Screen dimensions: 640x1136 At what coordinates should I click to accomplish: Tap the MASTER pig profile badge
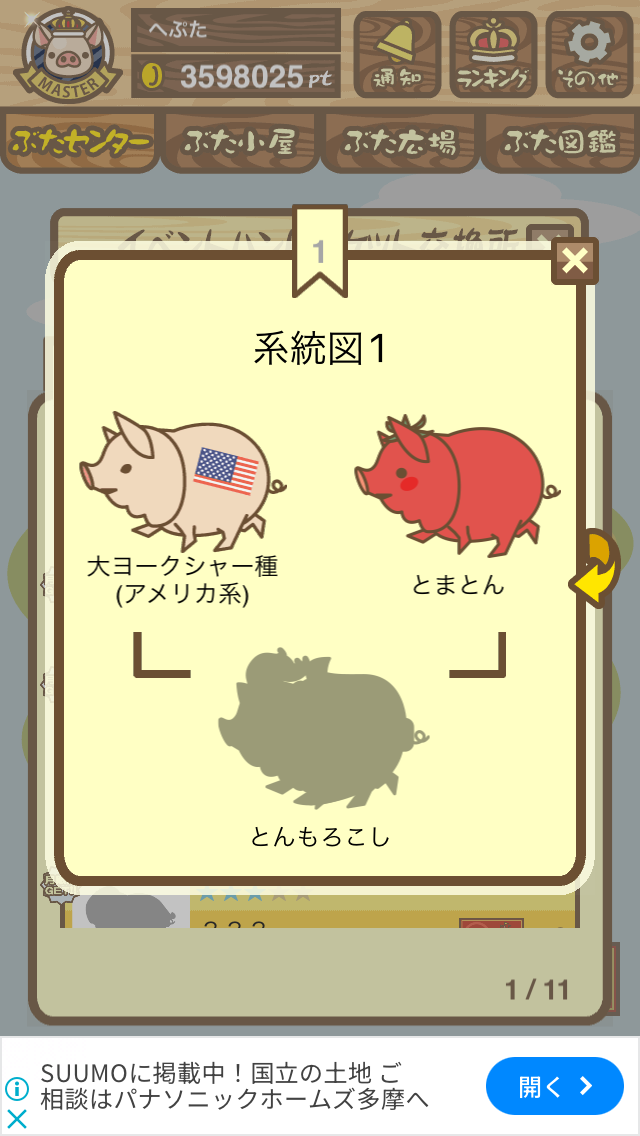coord(67,55)
